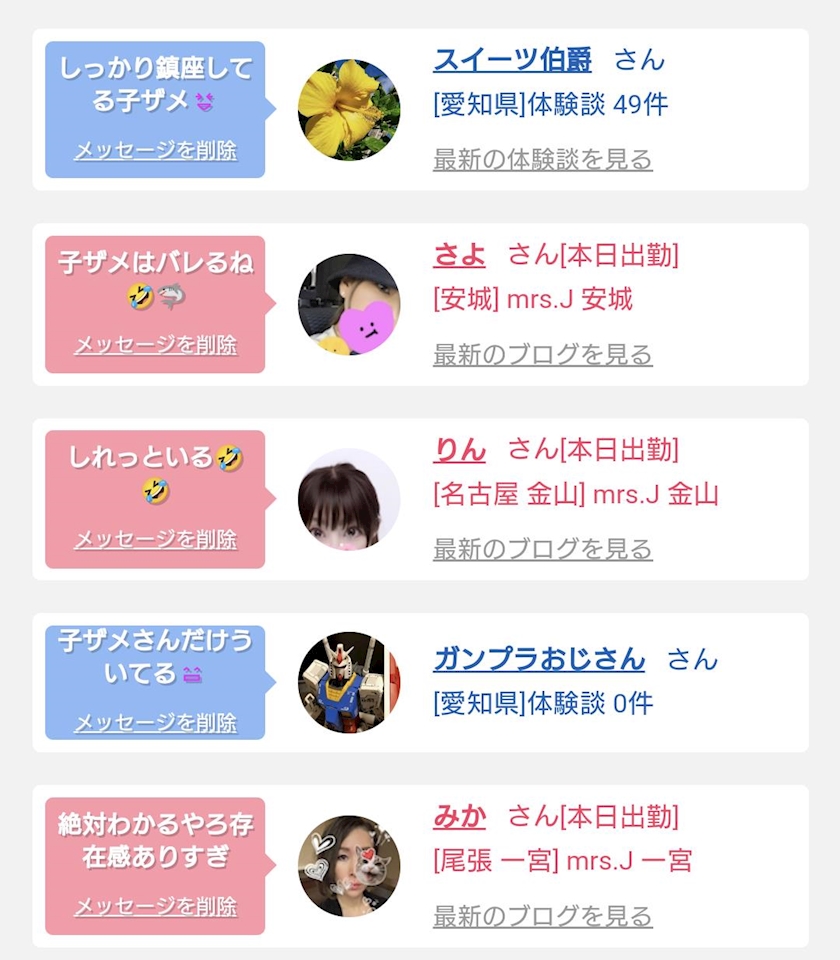
Task: View みか's latest blog
Action: (542, 917)
